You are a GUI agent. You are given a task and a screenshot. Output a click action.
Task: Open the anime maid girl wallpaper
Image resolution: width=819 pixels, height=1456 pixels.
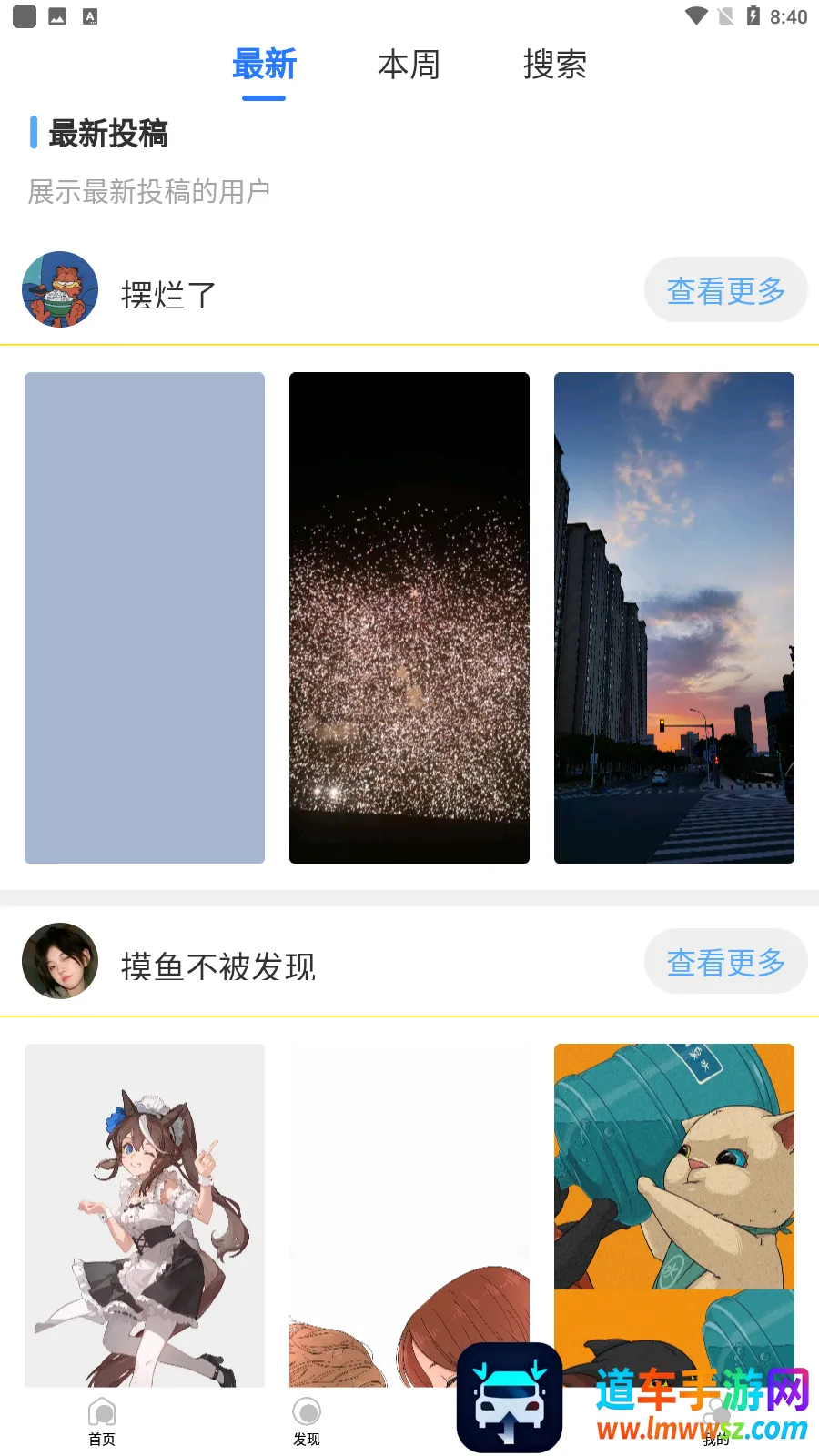click(145, 1215)
